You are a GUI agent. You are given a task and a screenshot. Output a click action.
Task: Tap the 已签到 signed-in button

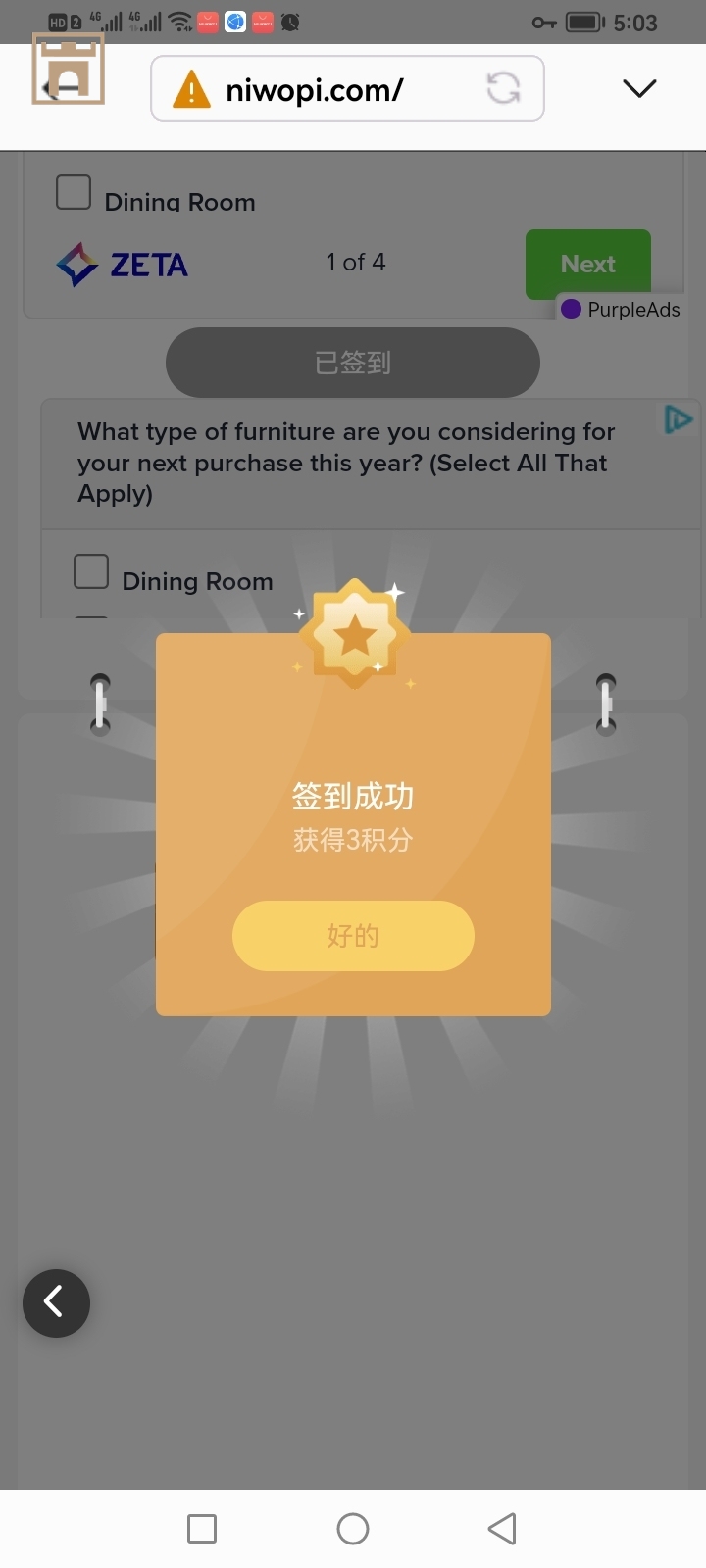(353, 363)
